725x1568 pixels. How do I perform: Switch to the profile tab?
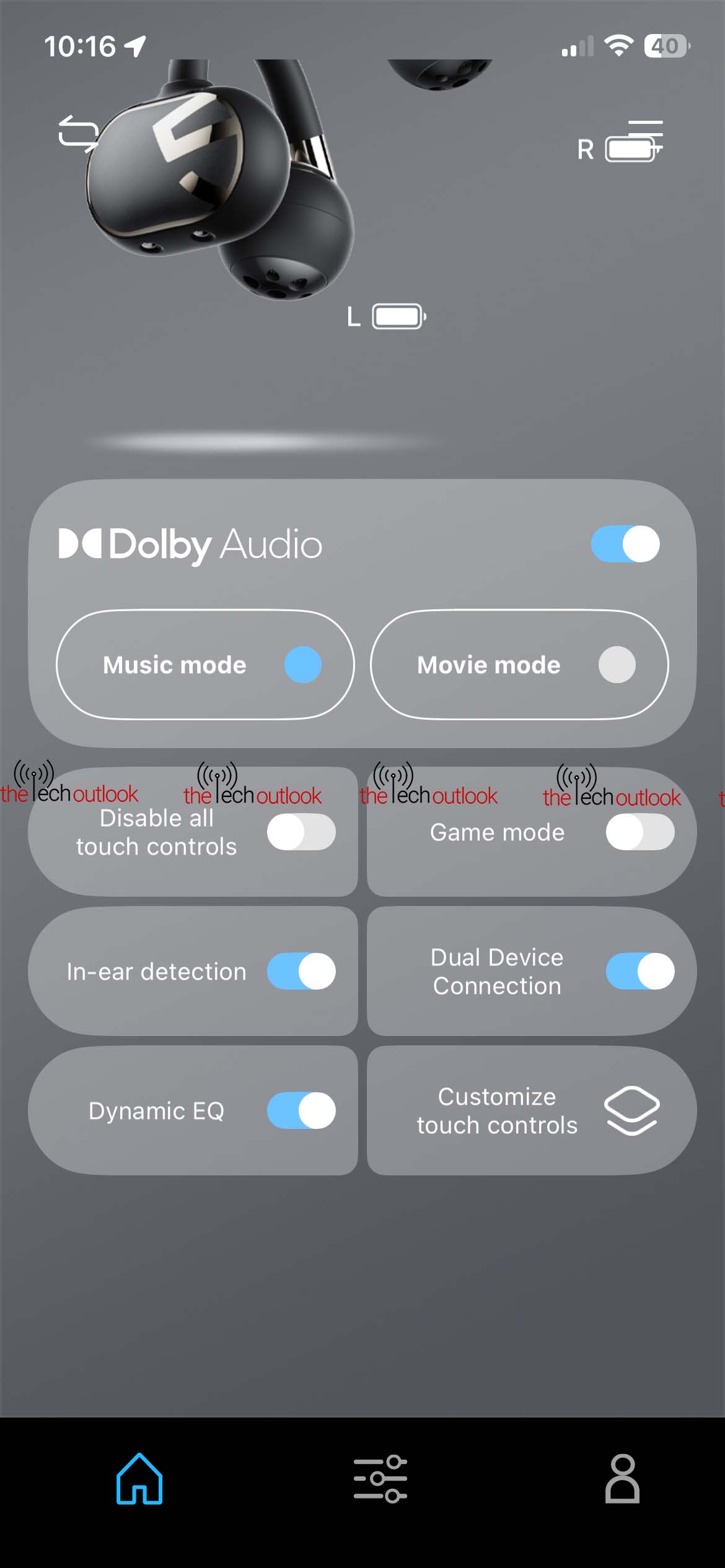coord(622,1479)
